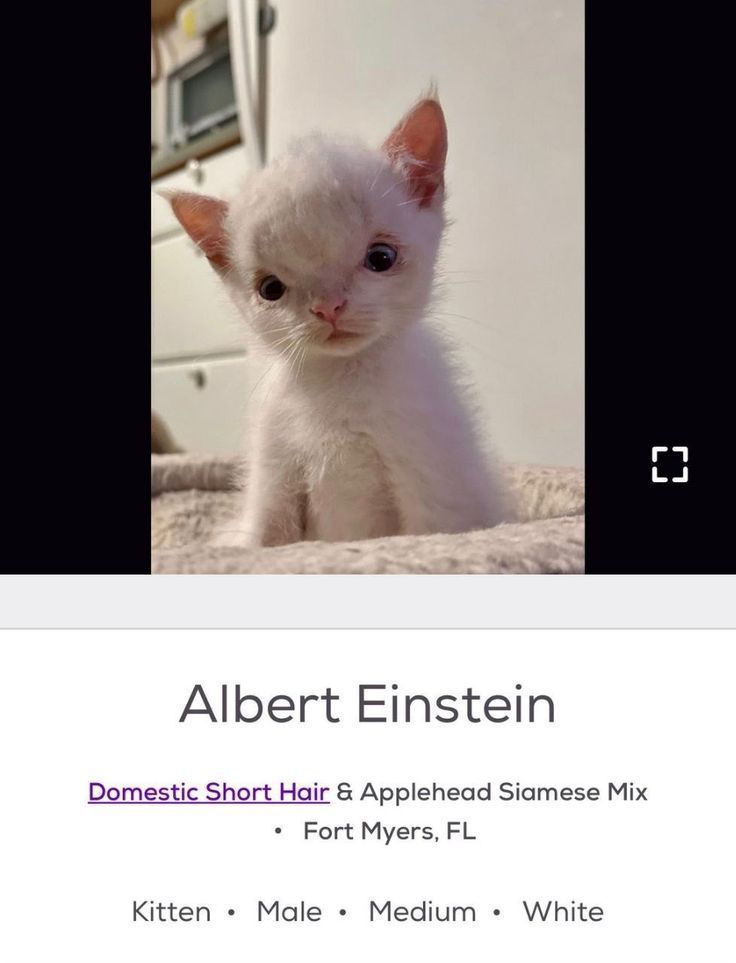This screenshot has width=736, height=963.
Task: Expand the kitten photo to fullscreen
Action: pyautogui.click(x=669, y=465)
